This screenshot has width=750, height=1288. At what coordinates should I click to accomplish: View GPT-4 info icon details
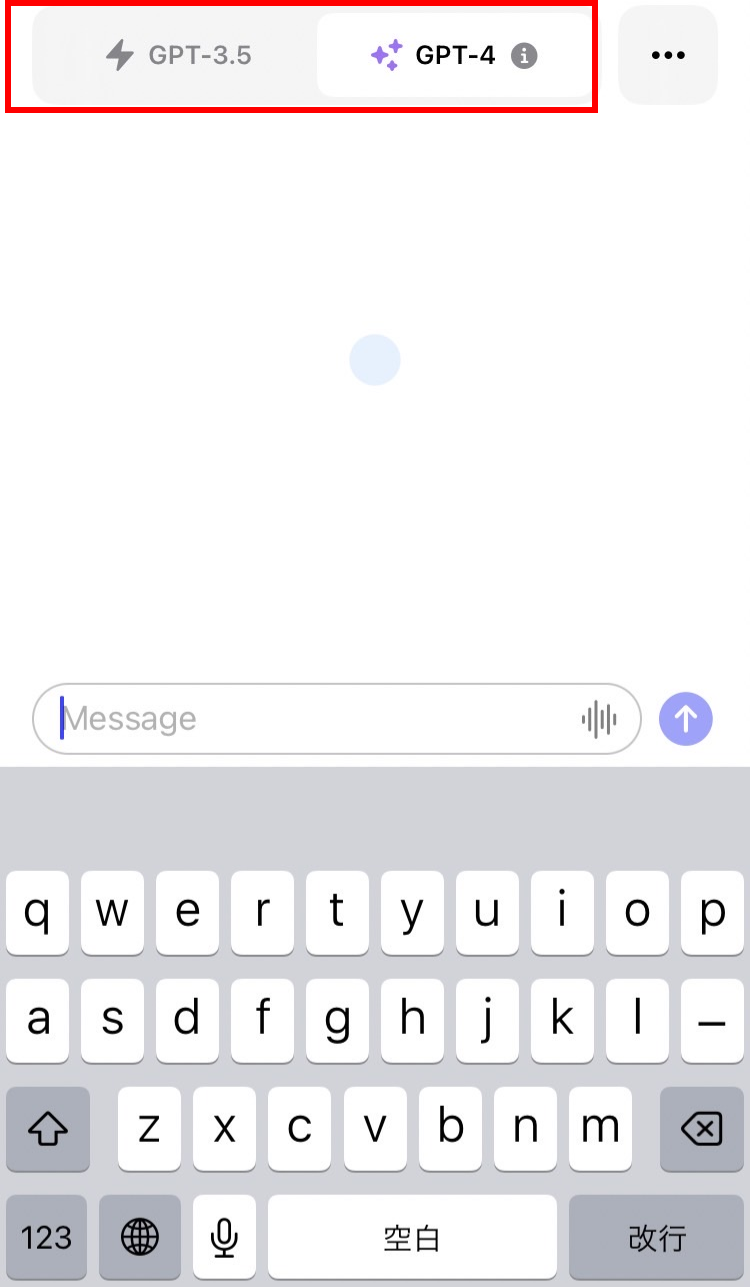tap(524, 55)
